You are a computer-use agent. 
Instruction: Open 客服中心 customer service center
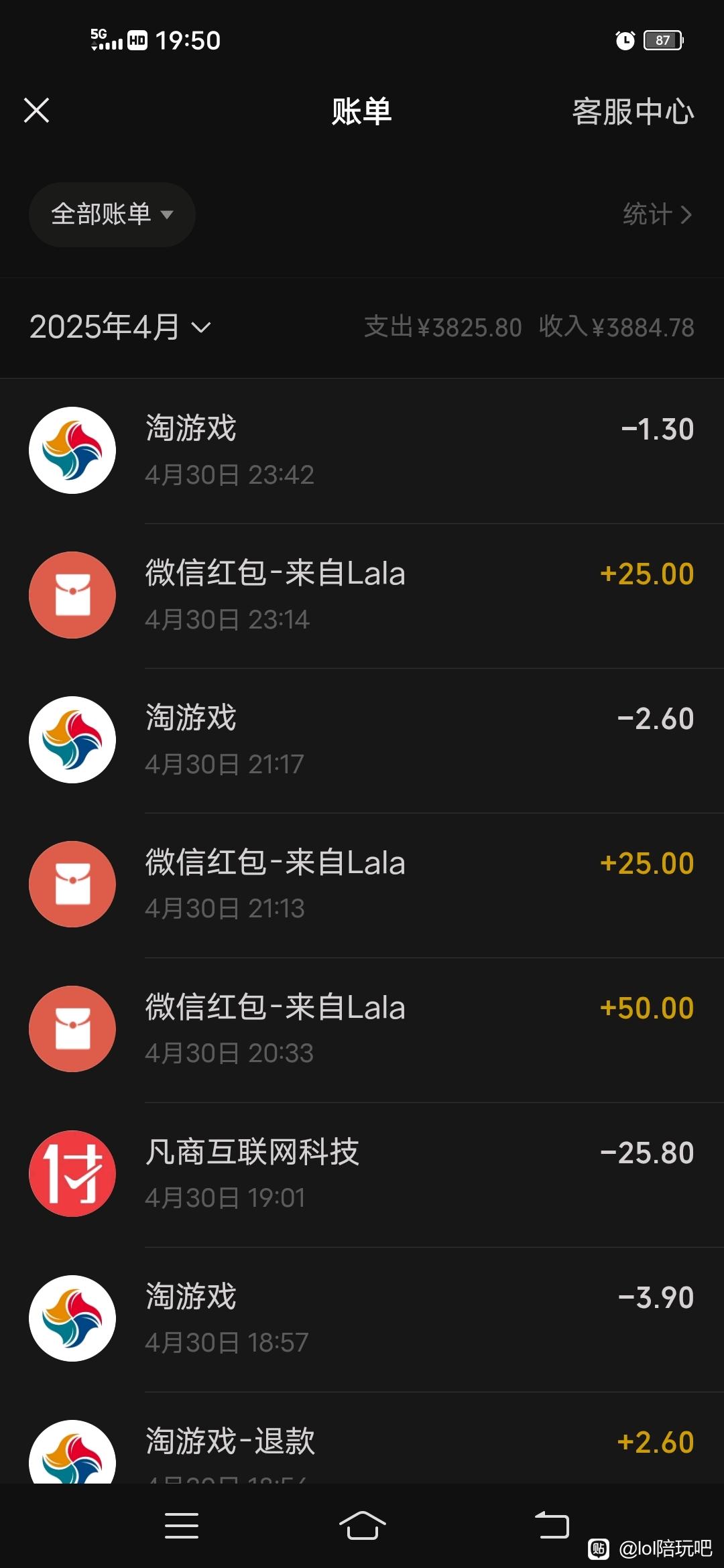point(633,111)
